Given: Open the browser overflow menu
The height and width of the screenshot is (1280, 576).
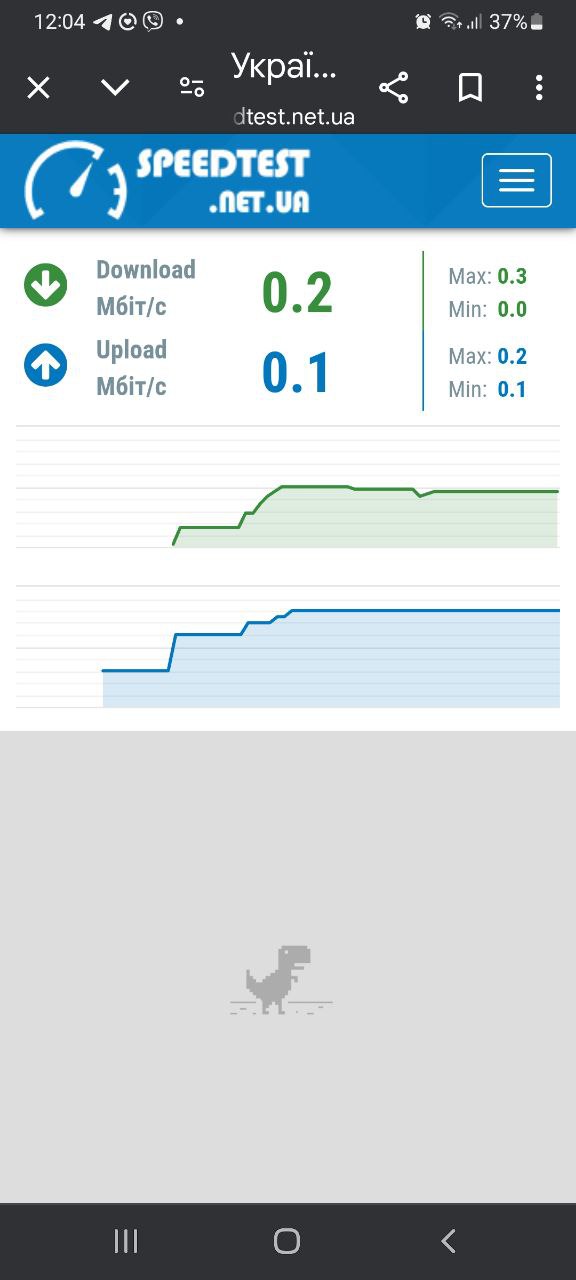Looking at the screenshot, I should [x=539, y=88].
